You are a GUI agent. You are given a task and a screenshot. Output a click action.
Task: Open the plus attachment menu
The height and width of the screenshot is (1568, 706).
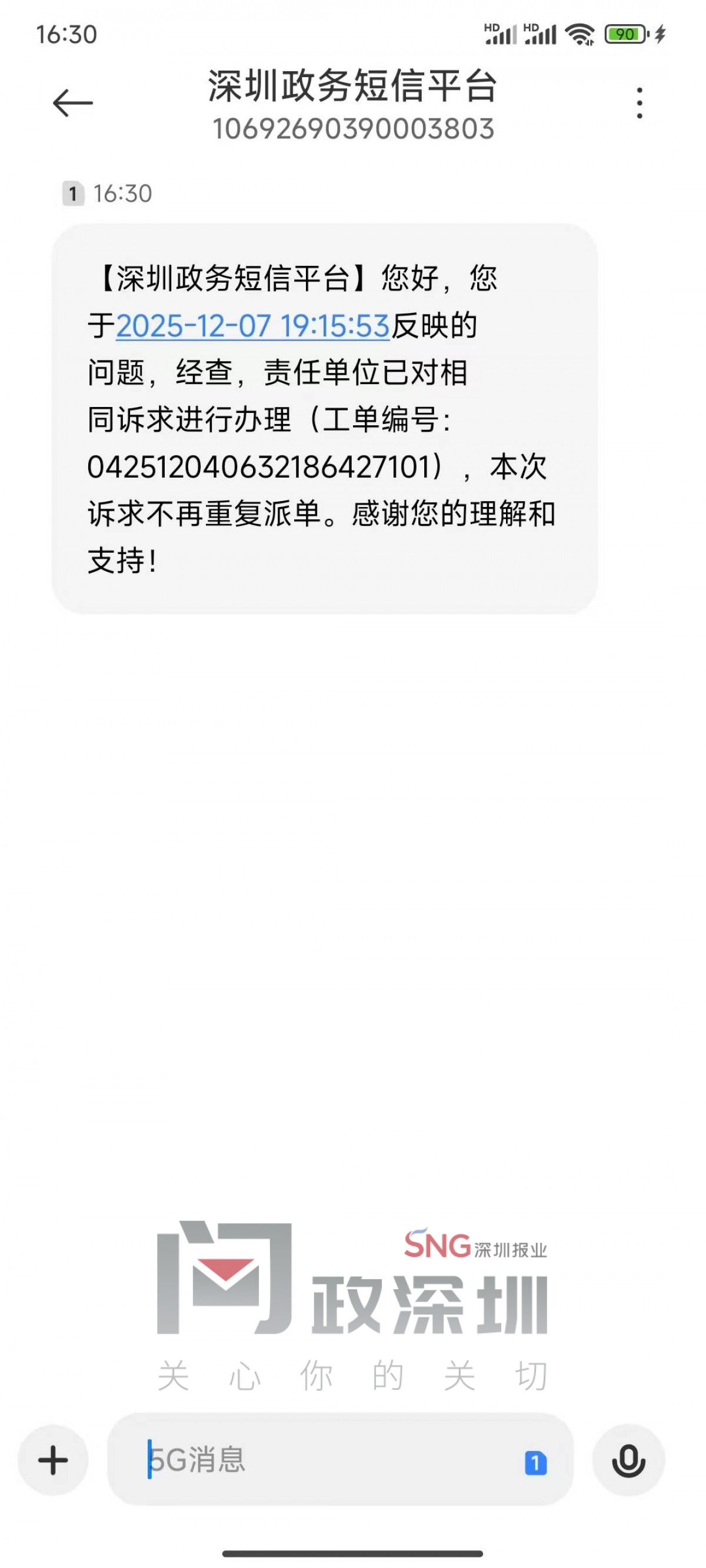(53, 1460)
